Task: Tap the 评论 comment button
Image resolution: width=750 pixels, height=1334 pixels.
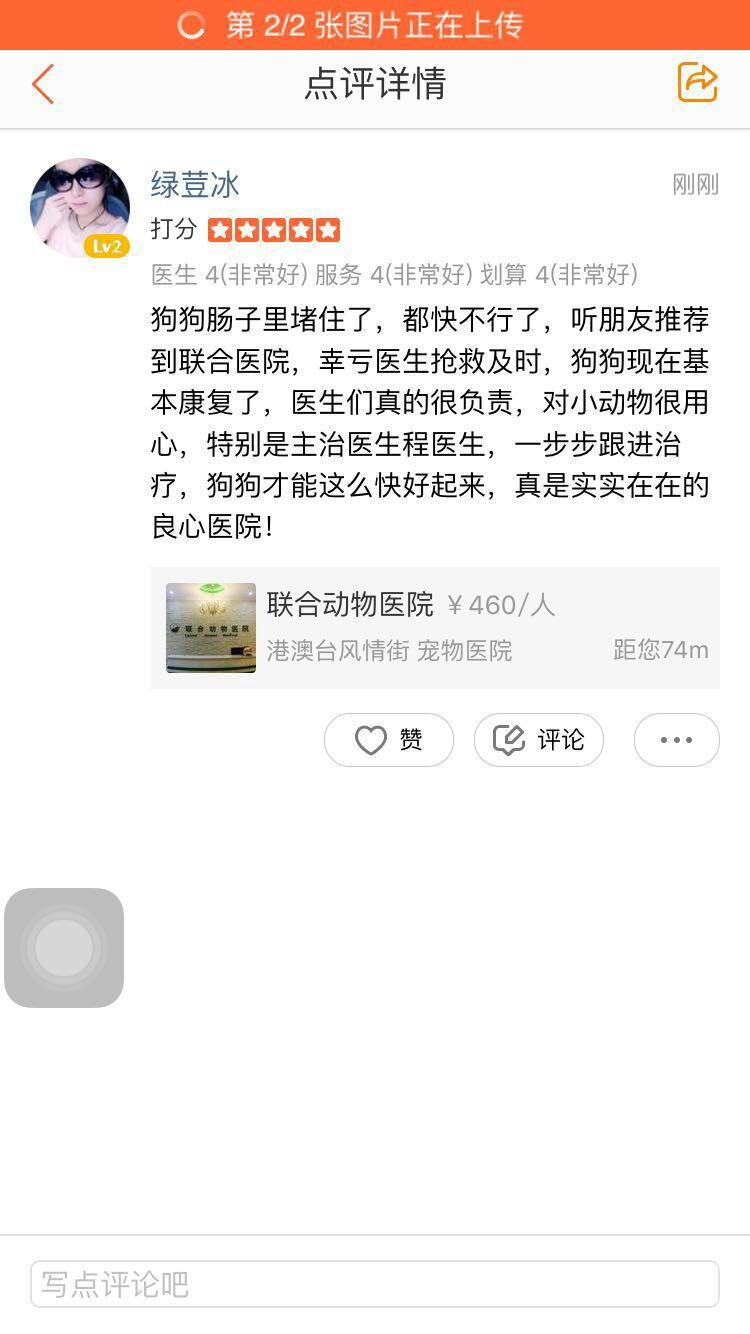Action: coord(539,740)
